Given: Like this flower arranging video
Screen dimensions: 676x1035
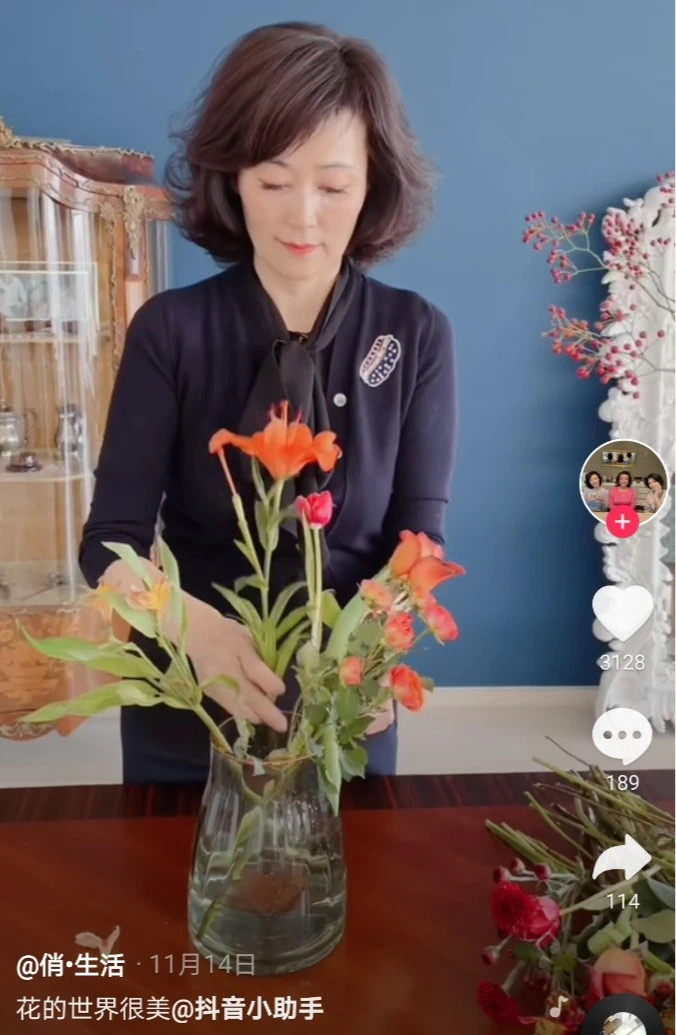Looking at the screenshot, I should 622,612.
